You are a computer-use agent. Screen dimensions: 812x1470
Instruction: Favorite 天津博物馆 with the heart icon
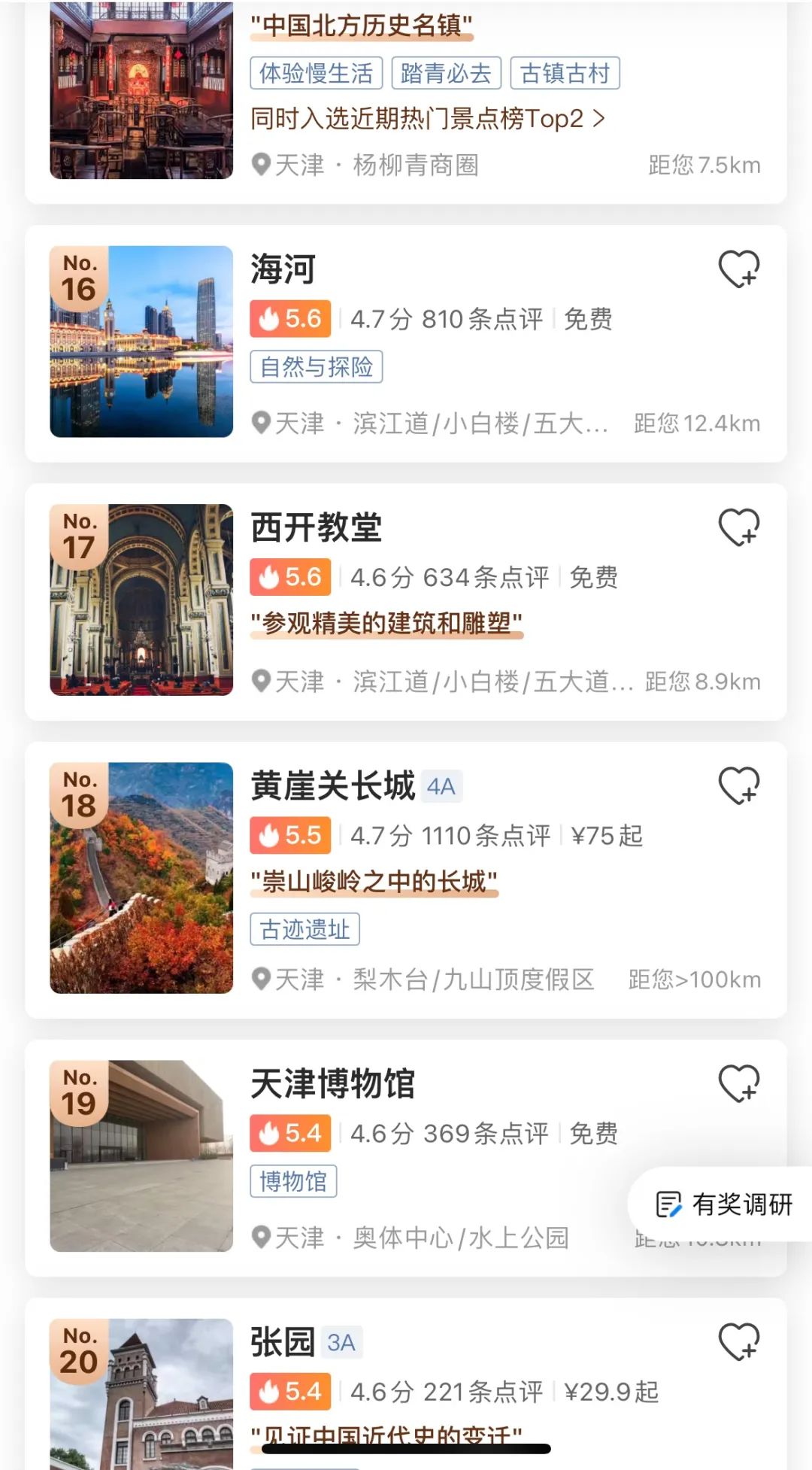738,1083
